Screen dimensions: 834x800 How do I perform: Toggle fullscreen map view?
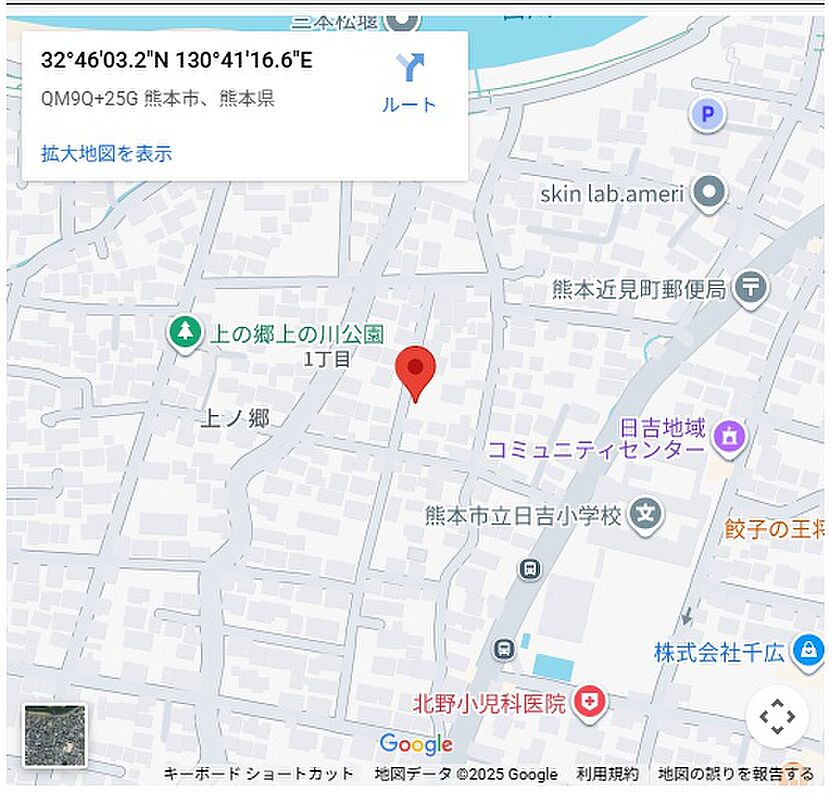[x=777, y=716]
